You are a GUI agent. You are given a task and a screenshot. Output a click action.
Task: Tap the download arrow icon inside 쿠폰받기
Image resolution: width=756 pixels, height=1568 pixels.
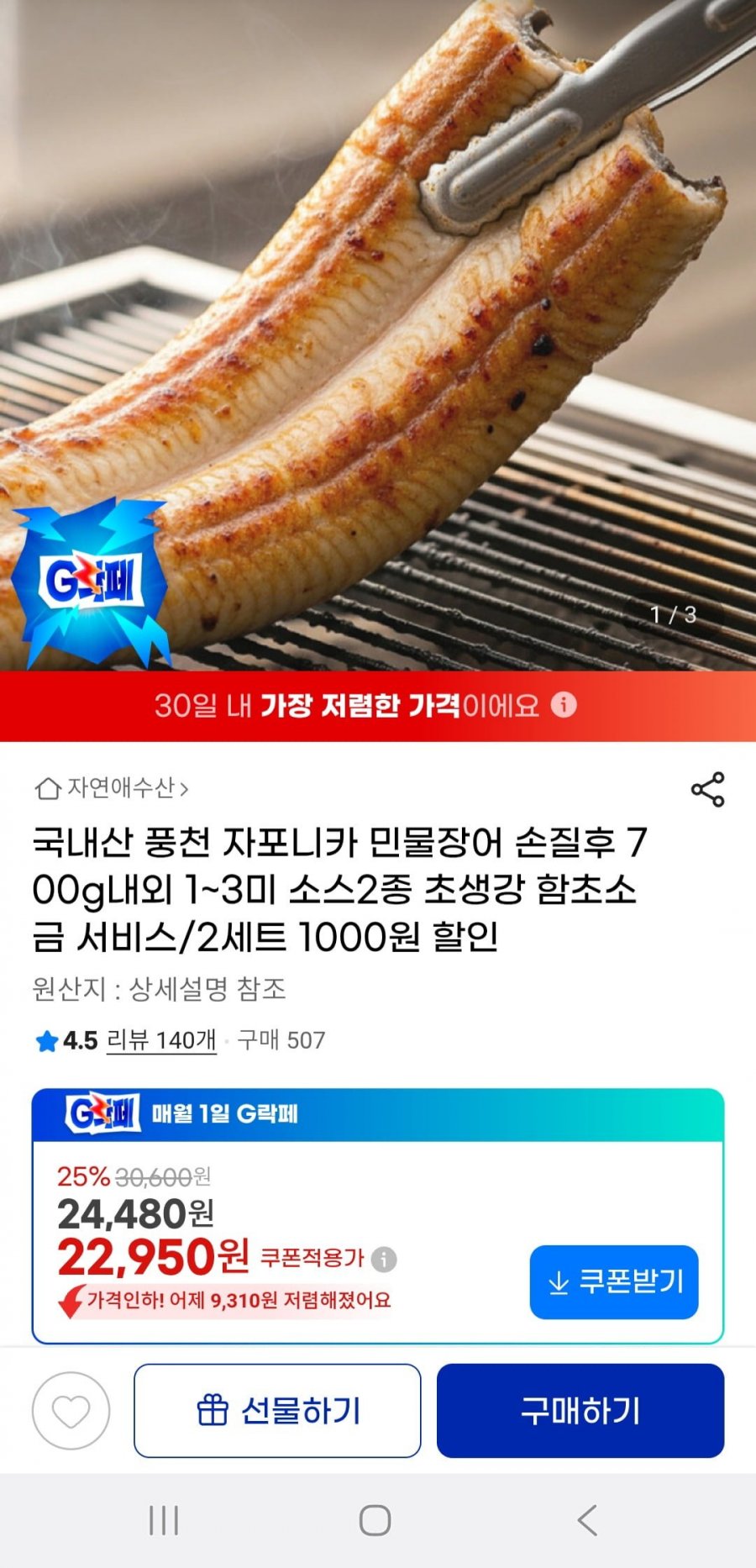[557, 1281]
